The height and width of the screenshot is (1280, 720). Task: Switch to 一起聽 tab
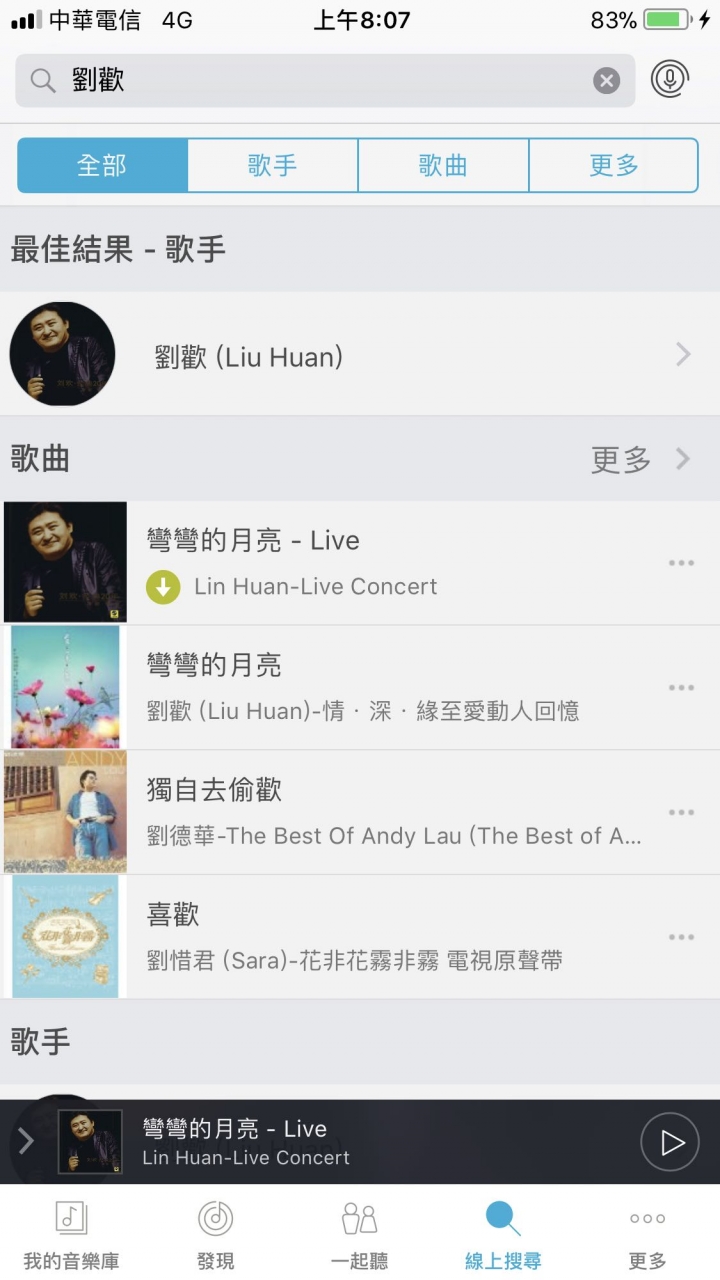pos(359,1236)
